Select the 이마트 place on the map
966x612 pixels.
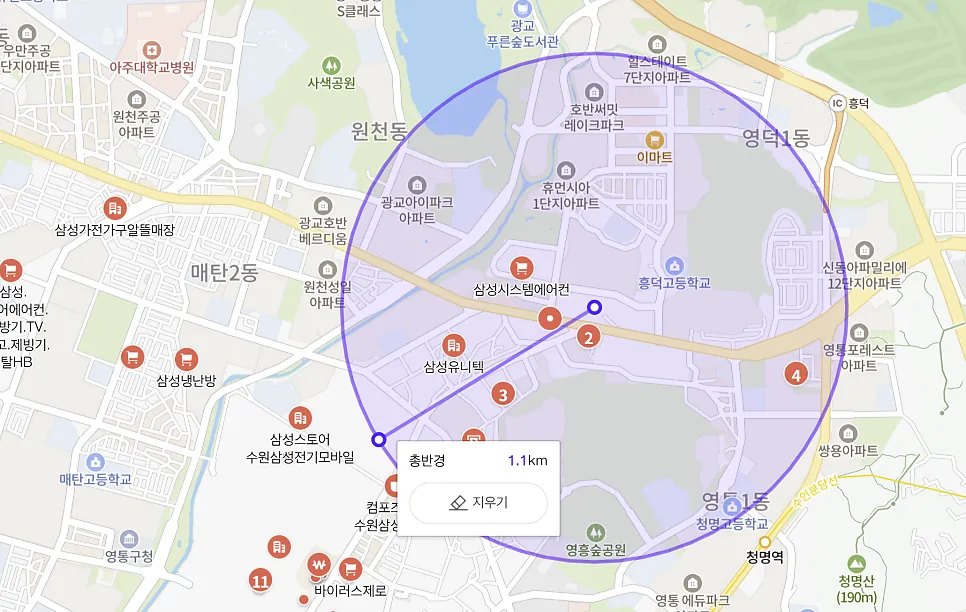654,139
